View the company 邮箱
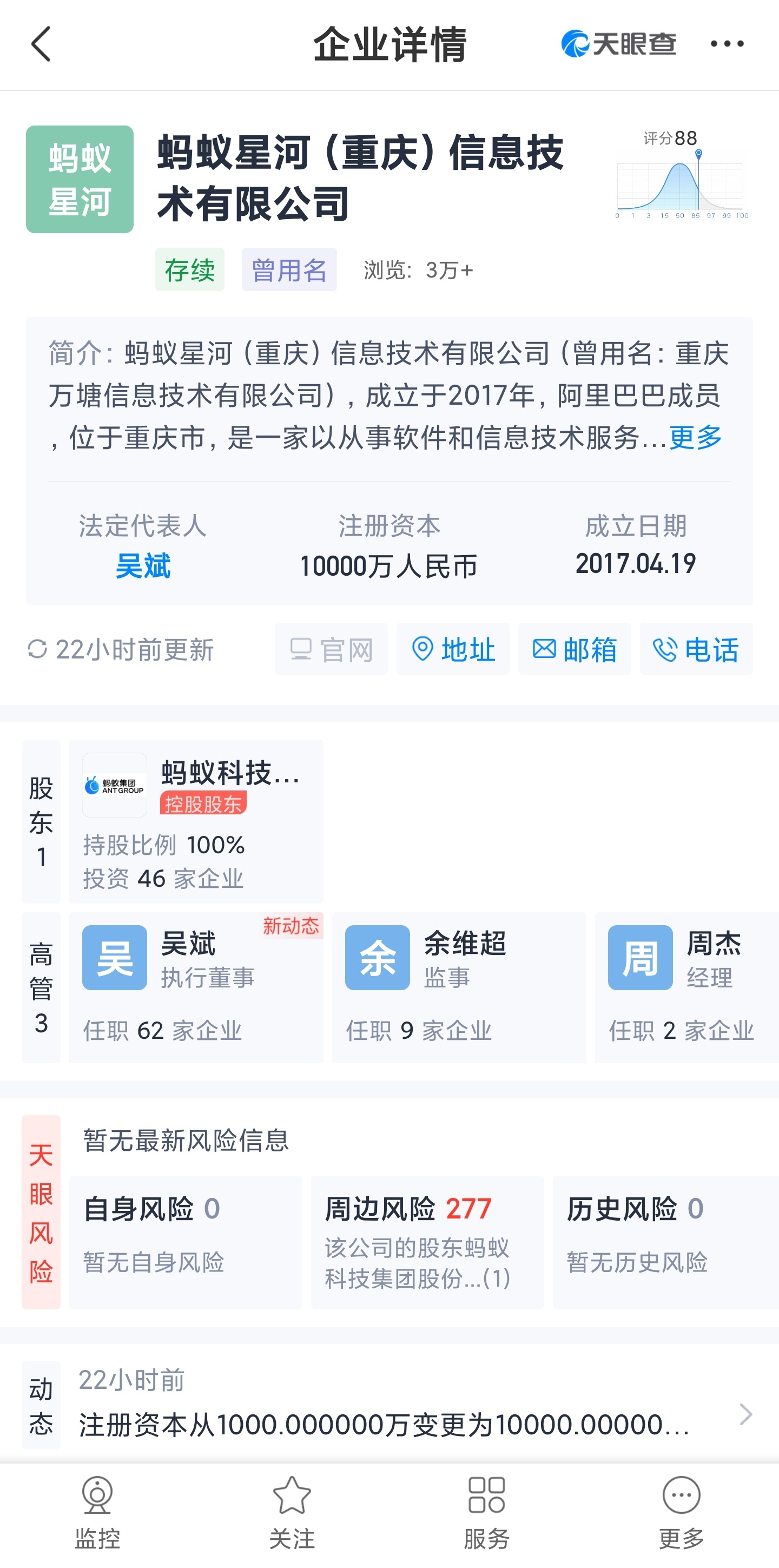 coord(575,649)
